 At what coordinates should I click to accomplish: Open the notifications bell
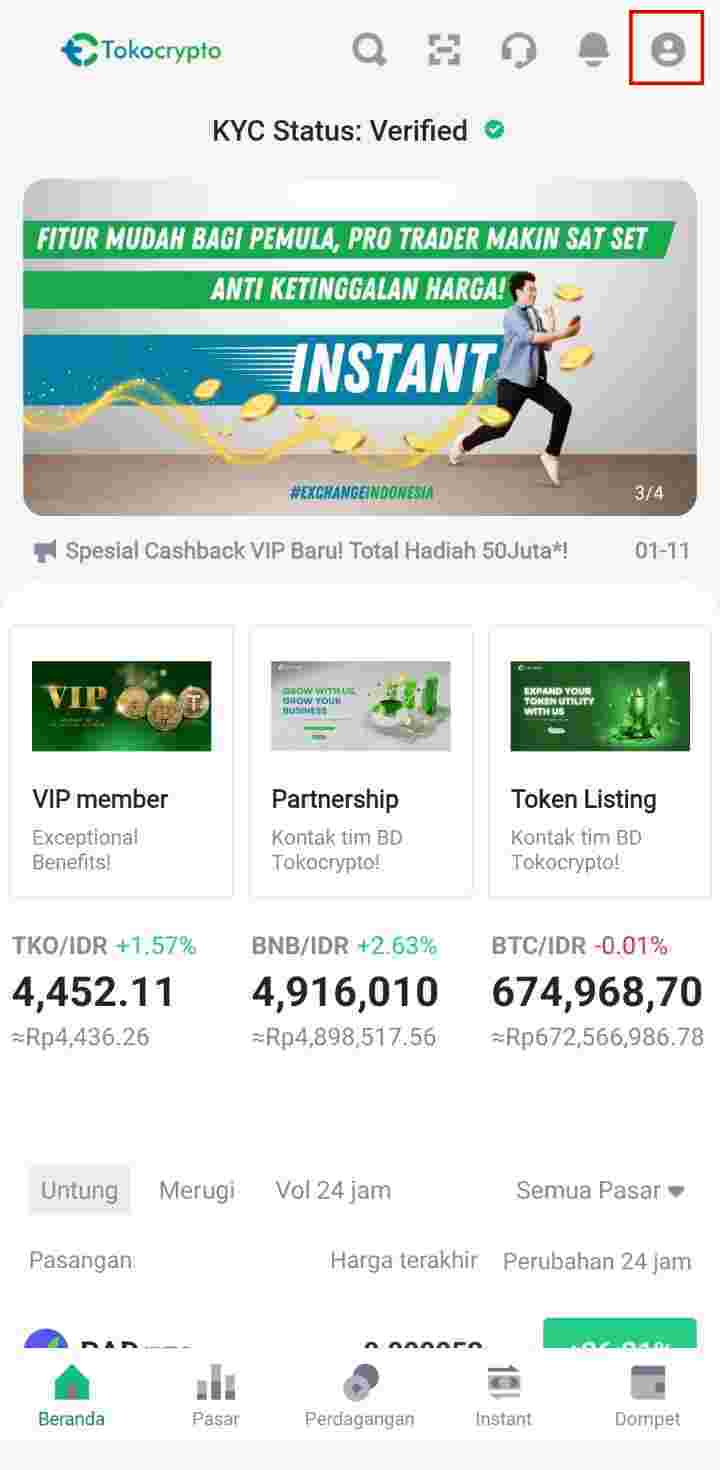(x=593, y=49)
